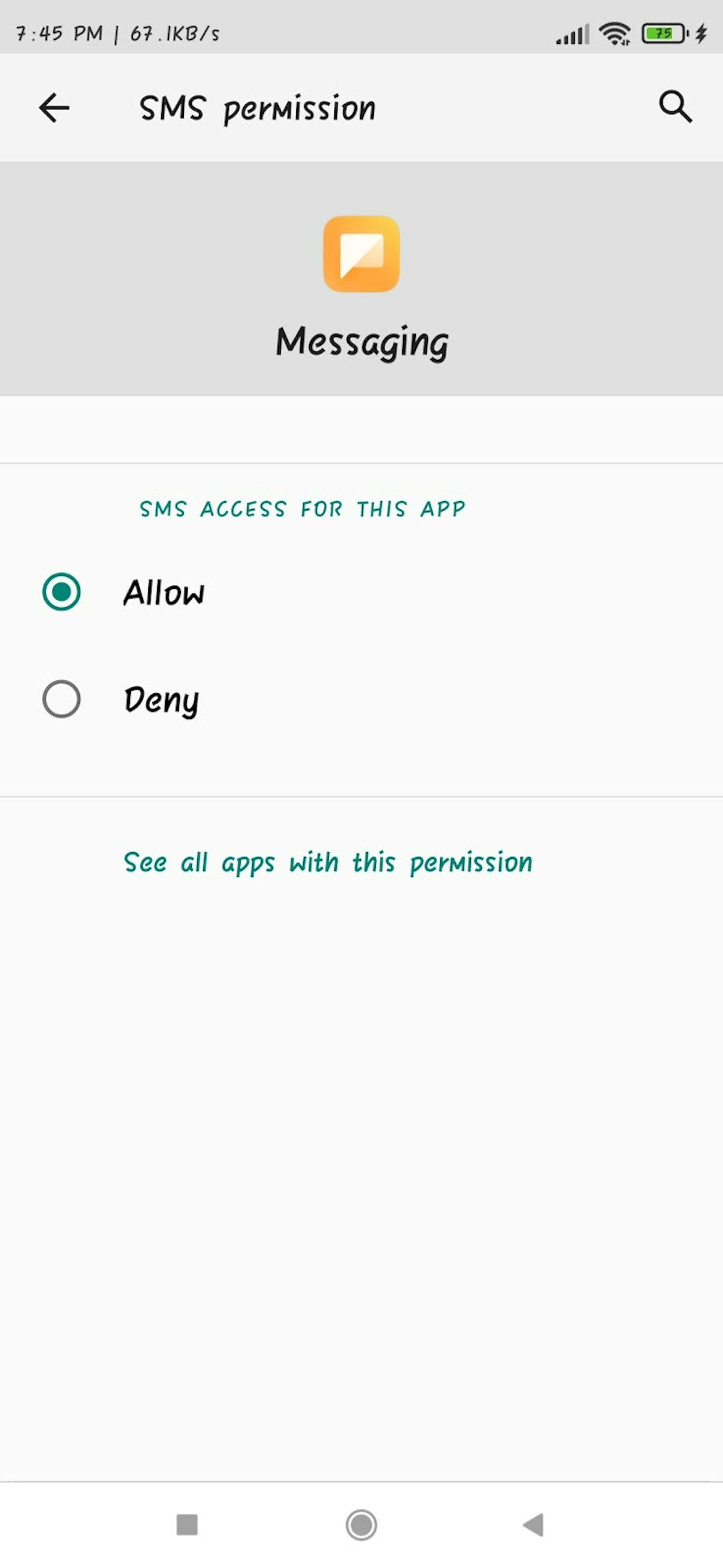Select Deny for SMS access
Viewport: 723px width, 1568px height.
pos(61,699)
